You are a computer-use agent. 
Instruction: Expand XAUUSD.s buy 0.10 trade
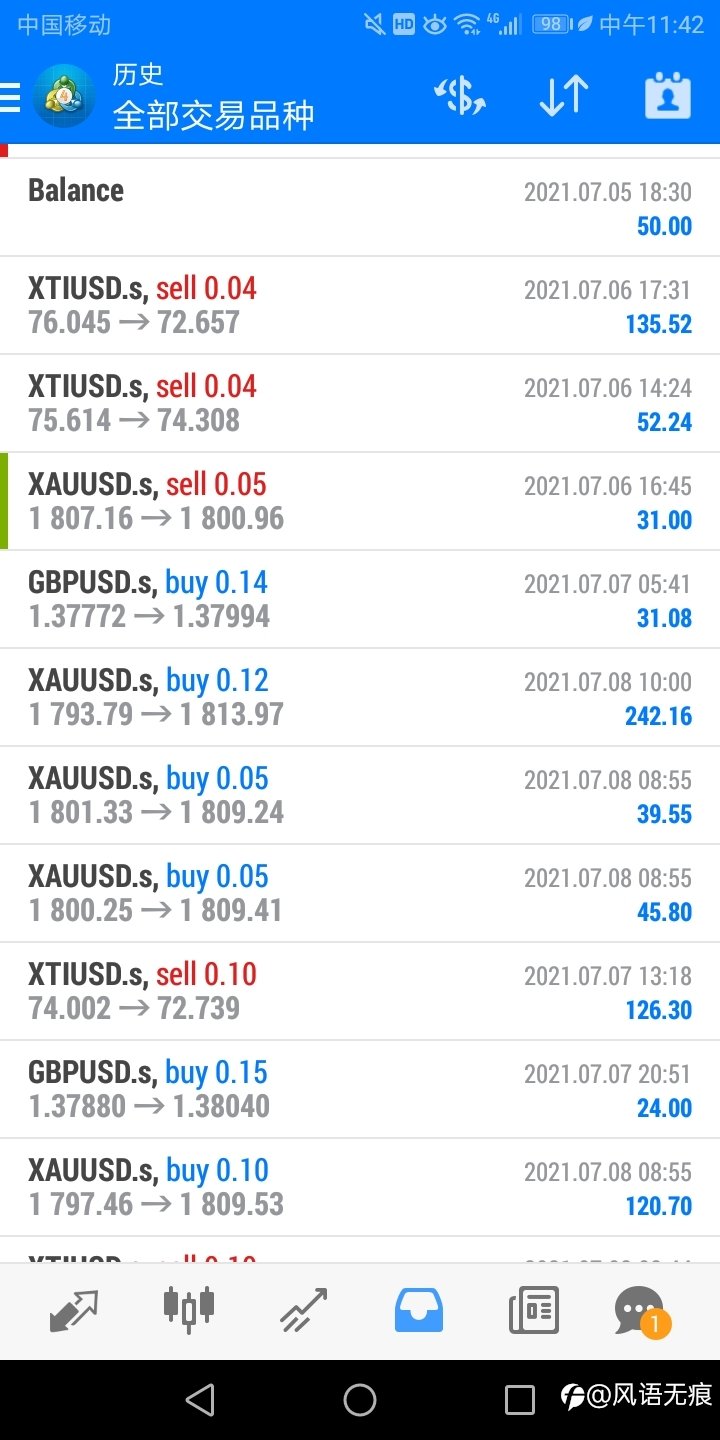[360, 1187]
